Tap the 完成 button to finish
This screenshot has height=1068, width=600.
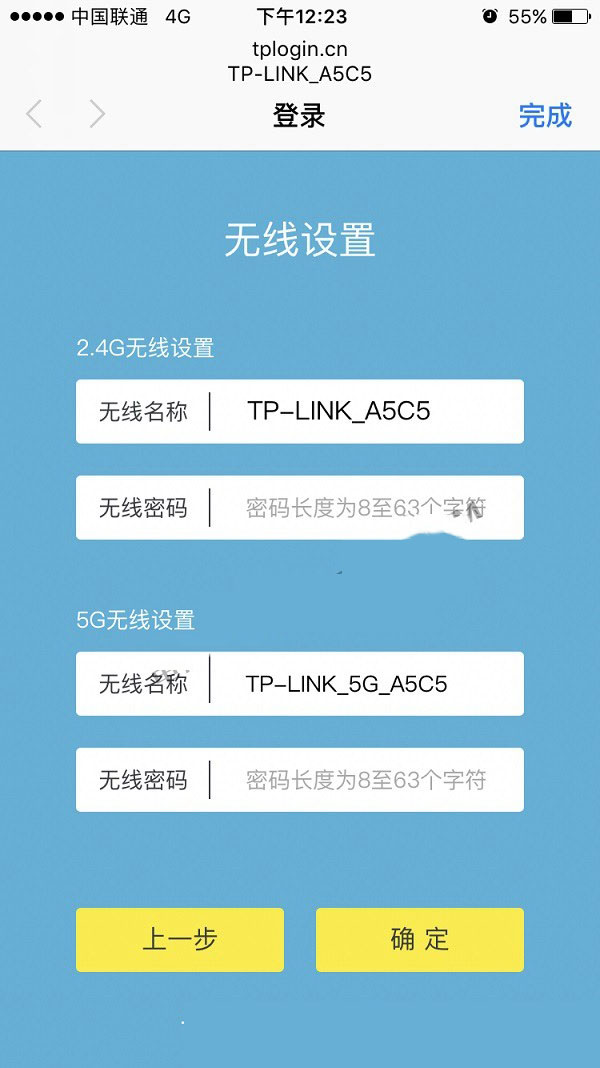click(x=545, y=116)
